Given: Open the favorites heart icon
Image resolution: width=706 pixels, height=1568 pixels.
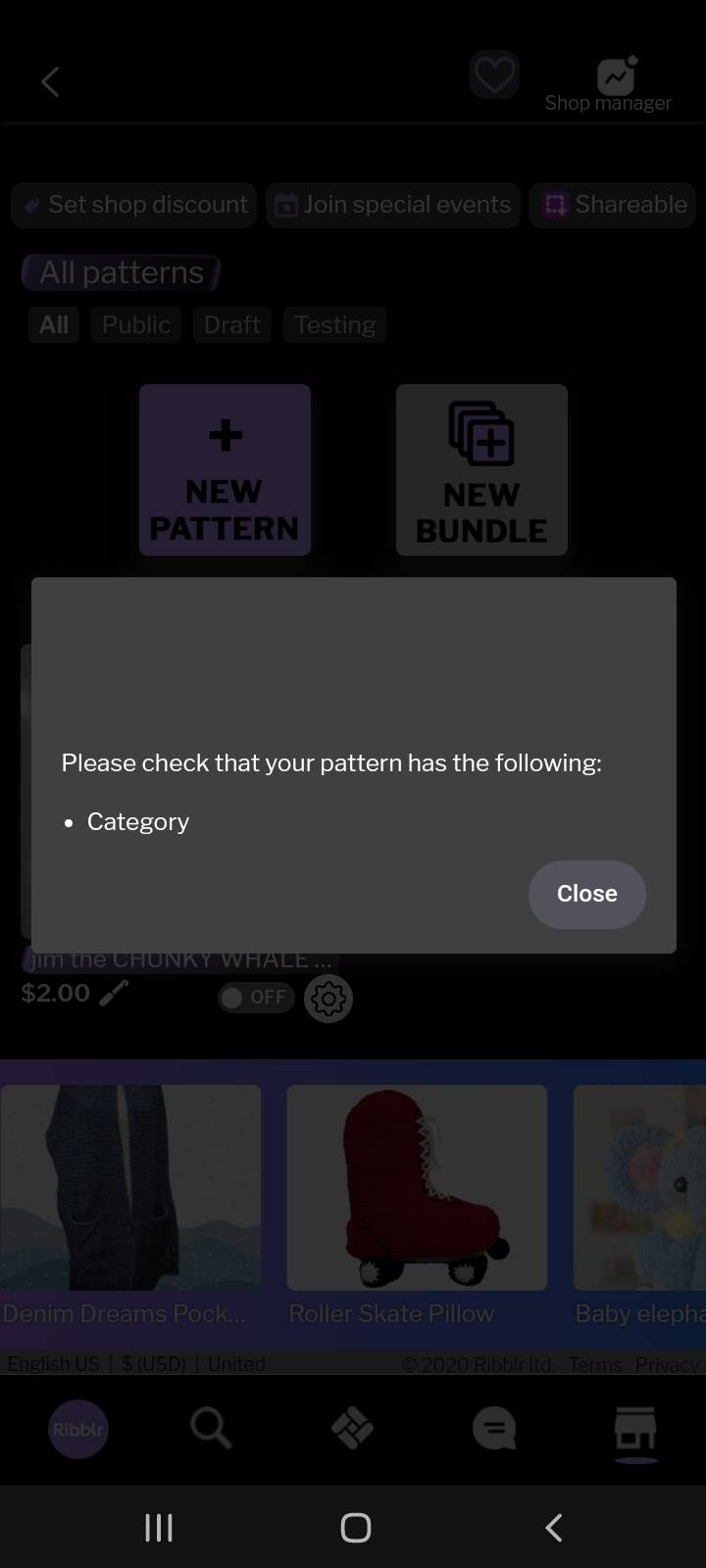Looking at the screenshot, I should pos(494,75).
